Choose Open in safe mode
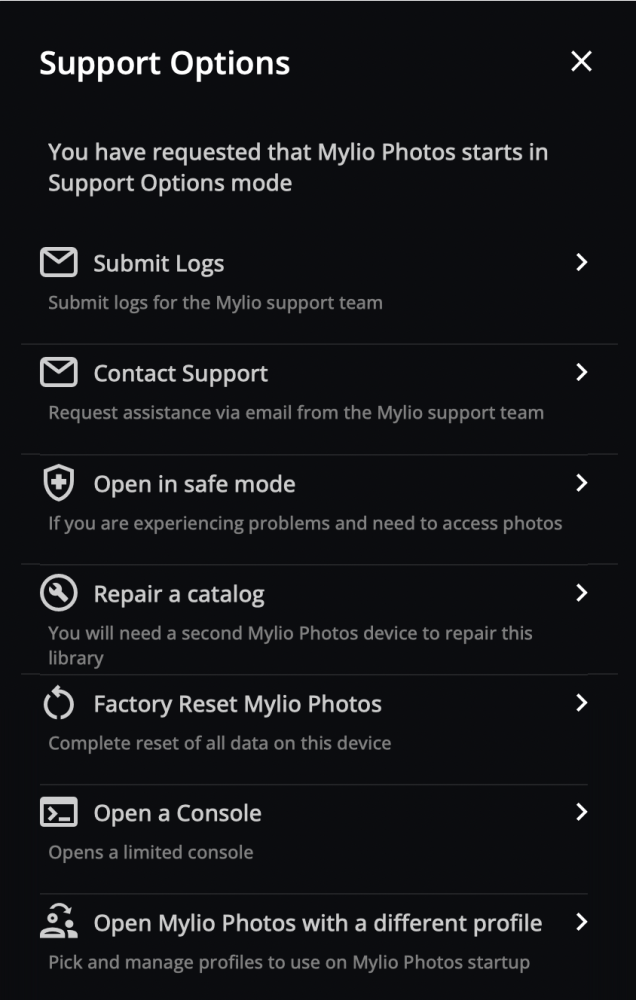The width and height of the screenshot is (636, 1000). point(194,484)
